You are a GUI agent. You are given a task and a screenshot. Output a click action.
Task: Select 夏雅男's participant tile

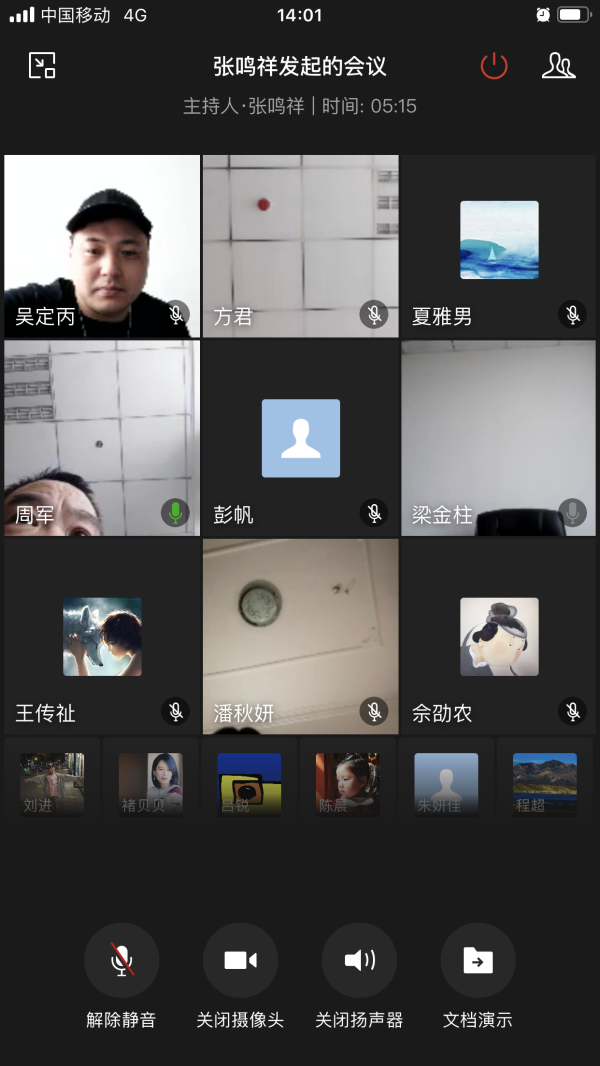coord(498,246)
